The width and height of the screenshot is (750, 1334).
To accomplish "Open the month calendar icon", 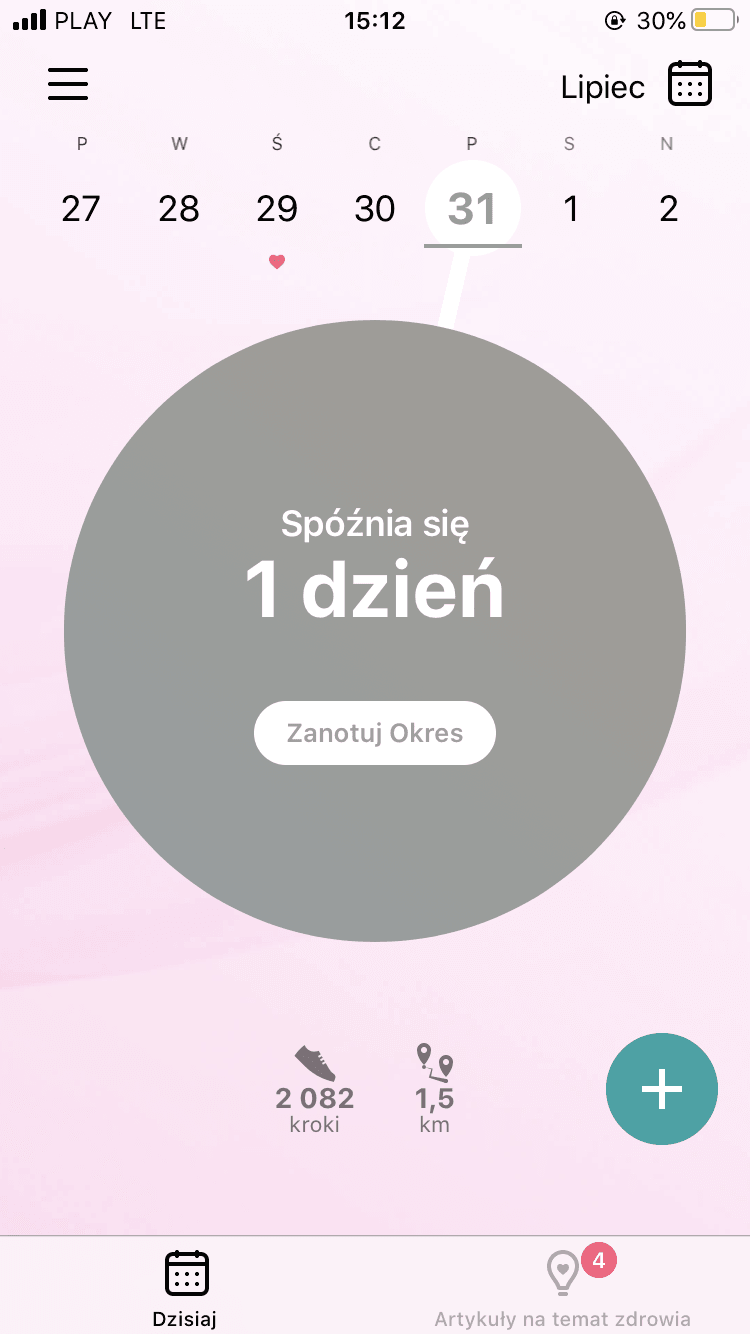I will 689,84.
